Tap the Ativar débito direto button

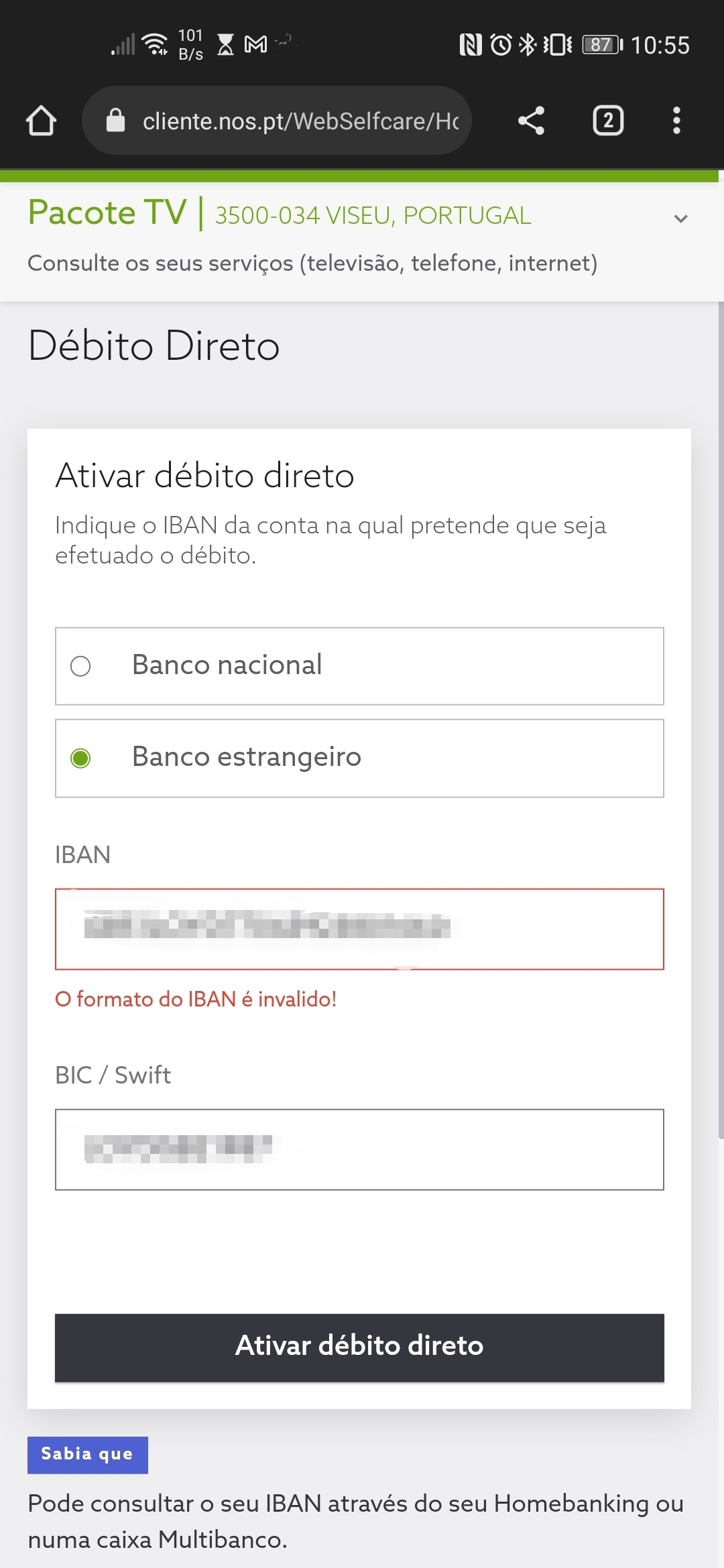pos(359,1348)
